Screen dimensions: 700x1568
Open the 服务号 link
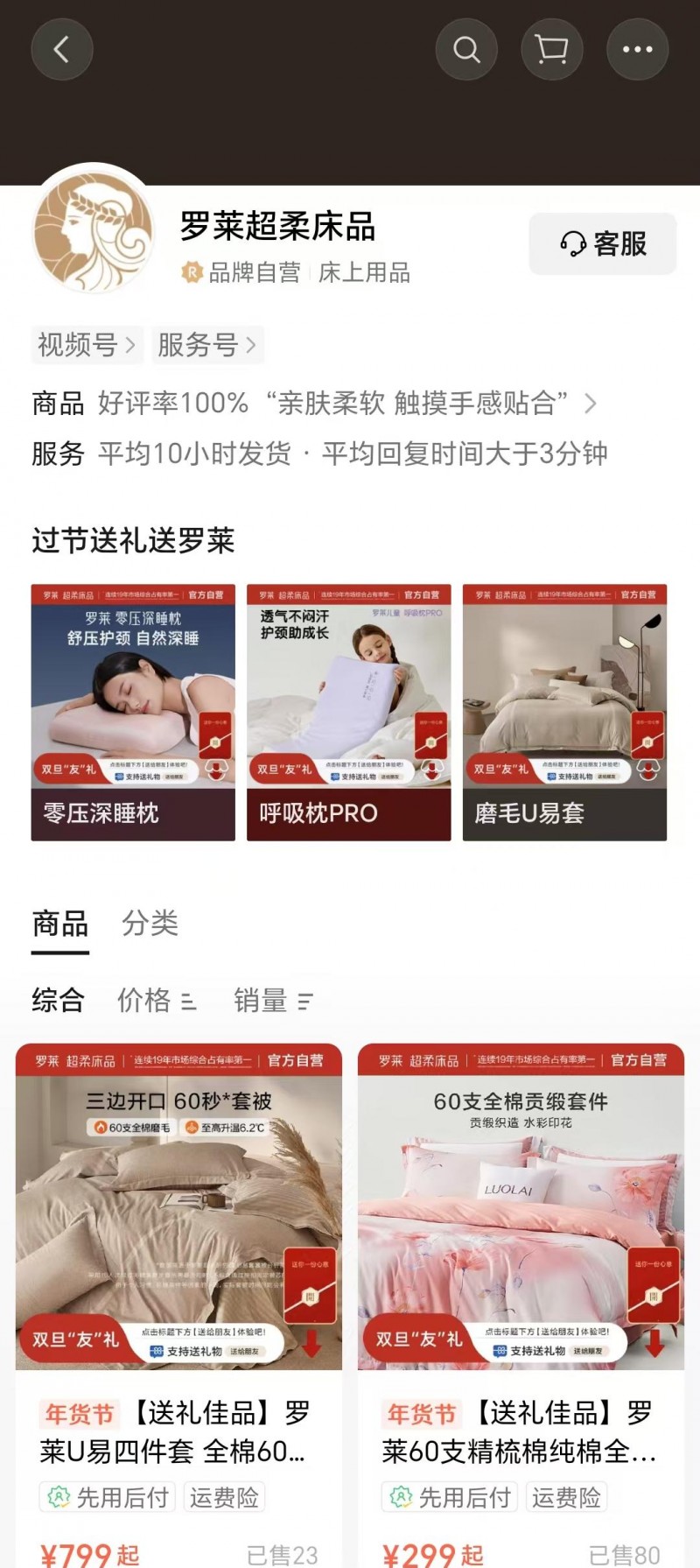[207, 345]
